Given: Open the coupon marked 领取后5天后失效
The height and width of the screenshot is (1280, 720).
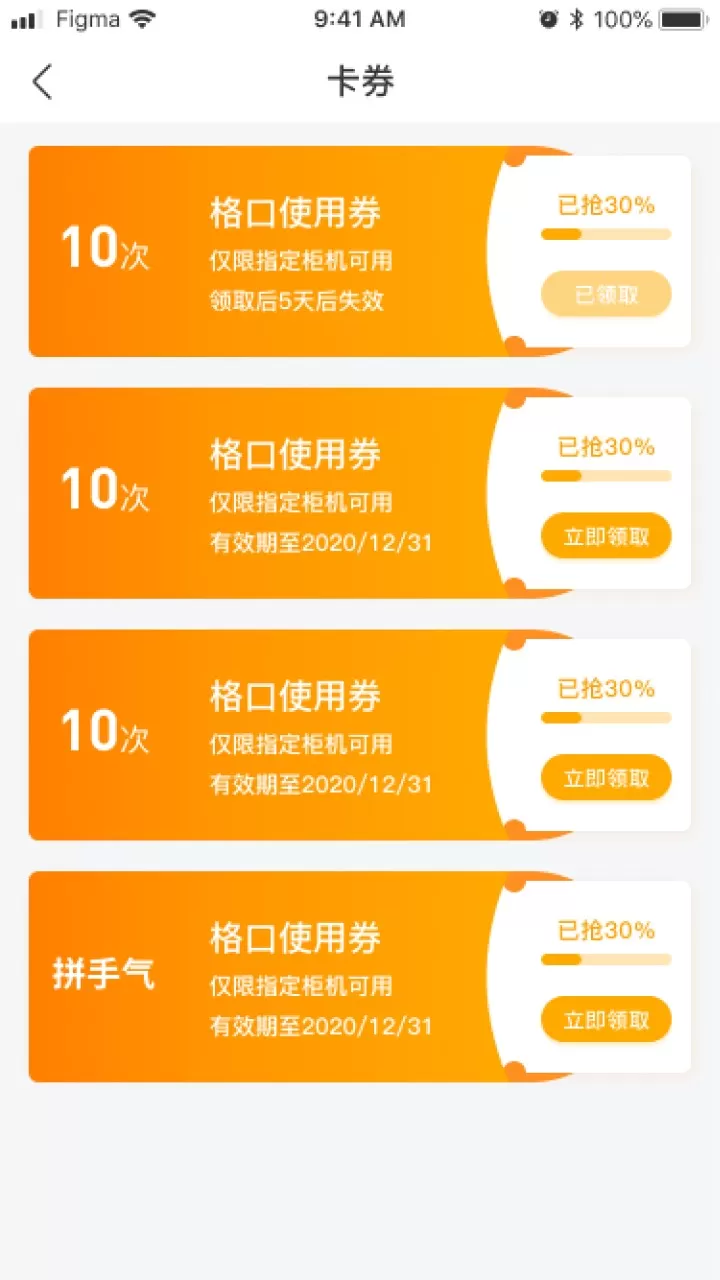Looking at the screenshot, I should coord(360,251).
